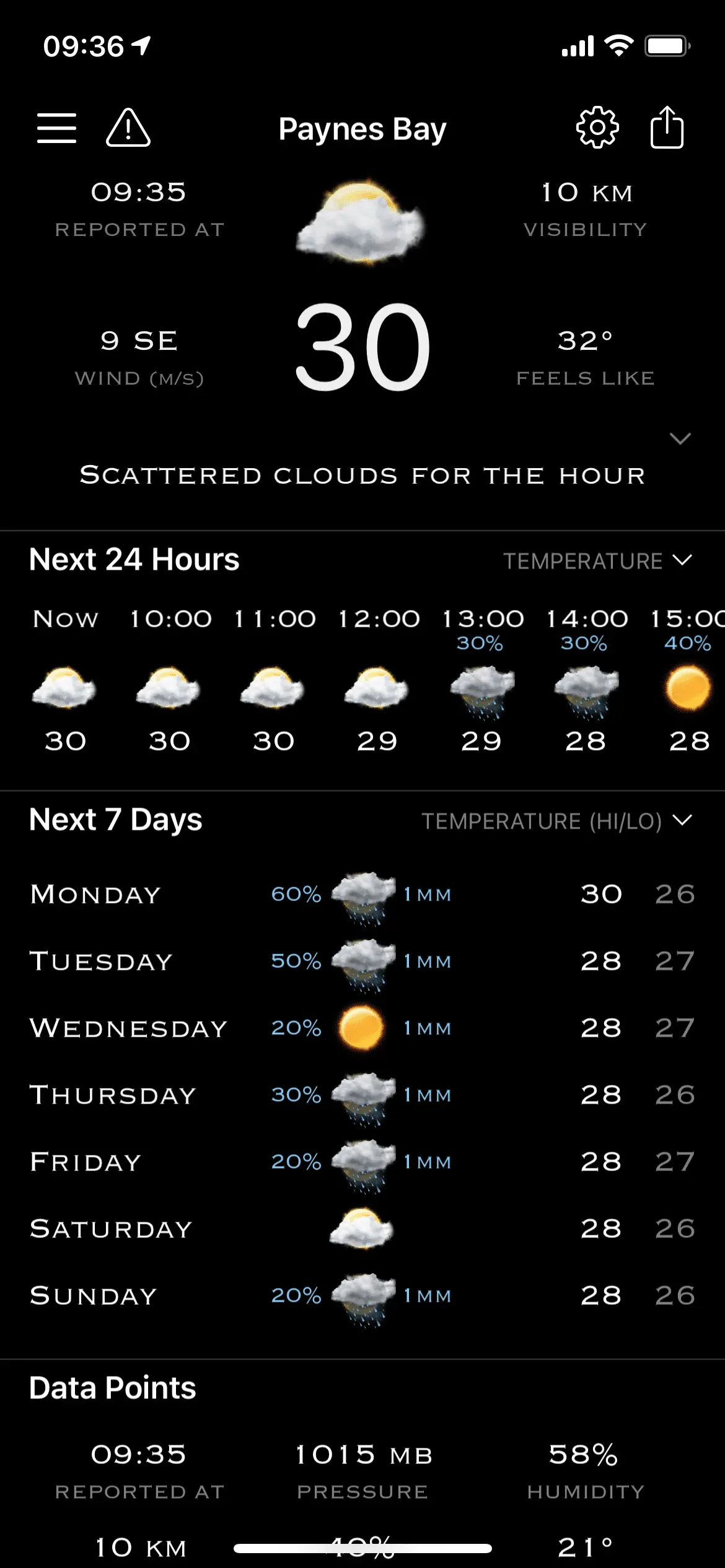View Saturday's forecast details
The width and height of the screenshot is (725, 1568).
[x=362, y=1229]
